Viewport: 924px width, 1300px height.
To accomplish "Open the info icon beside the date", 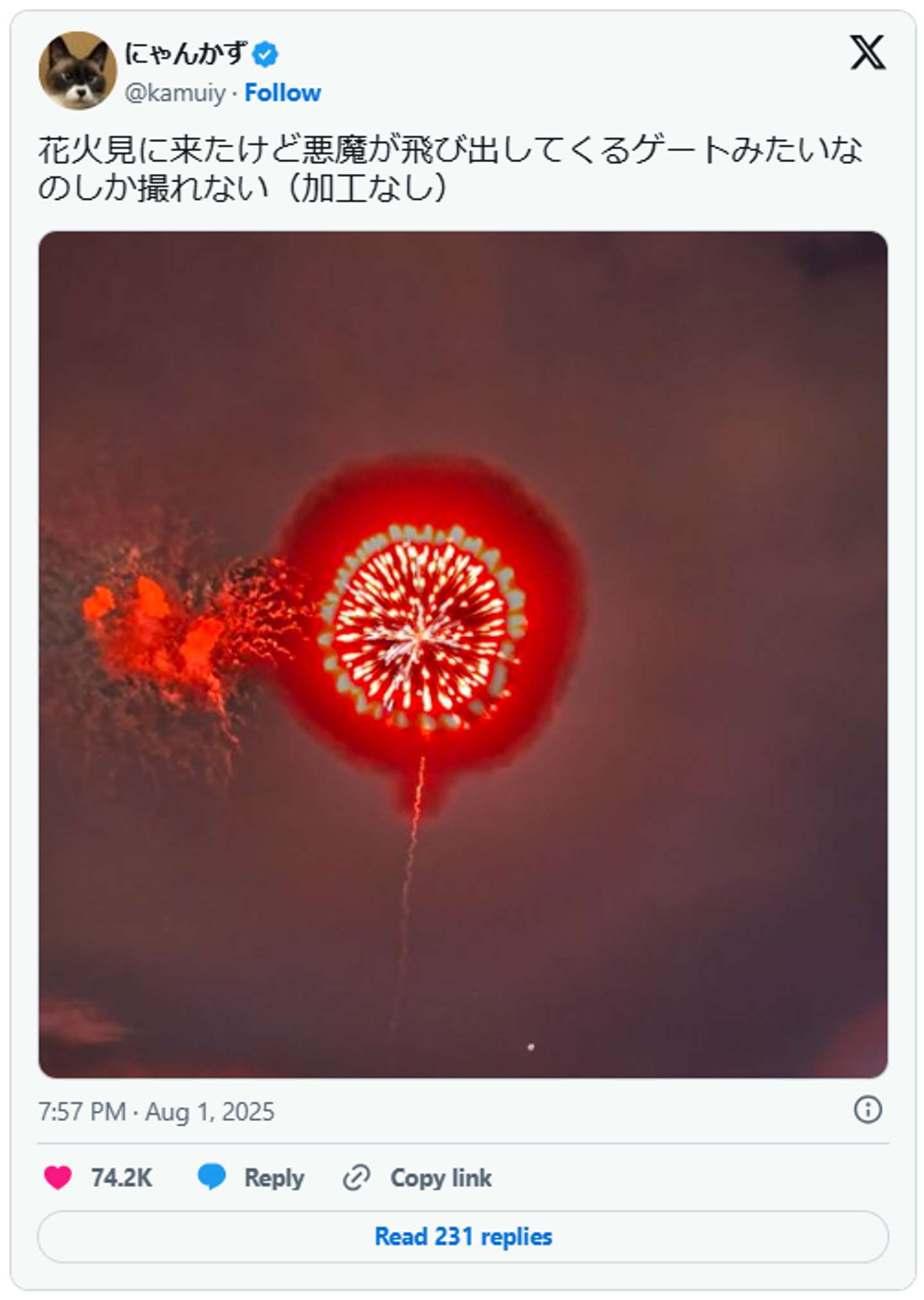I will pos(868,1109).
